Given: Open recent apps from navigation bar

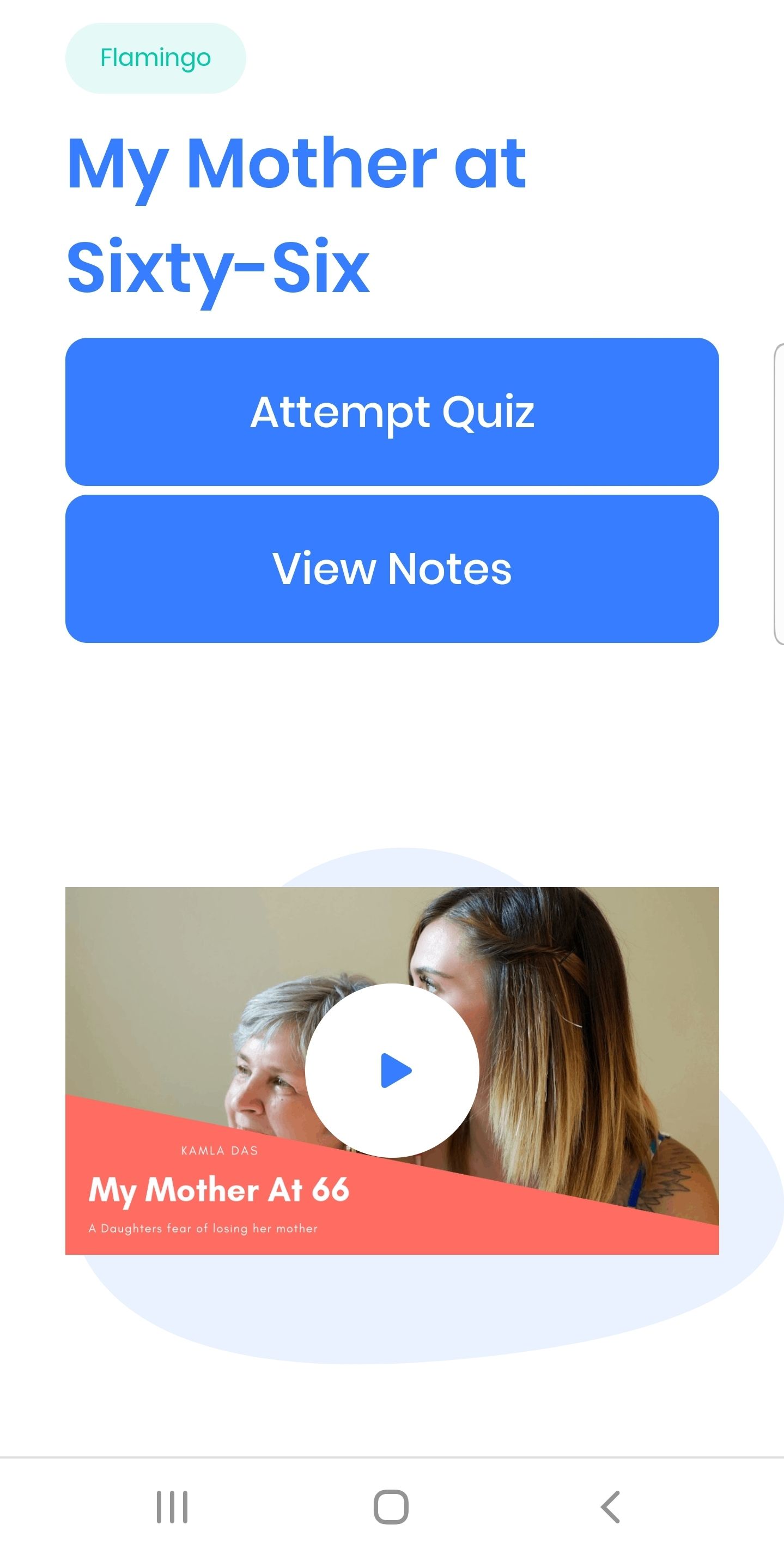Looking at the screenshot, I should click(172, 1507).
